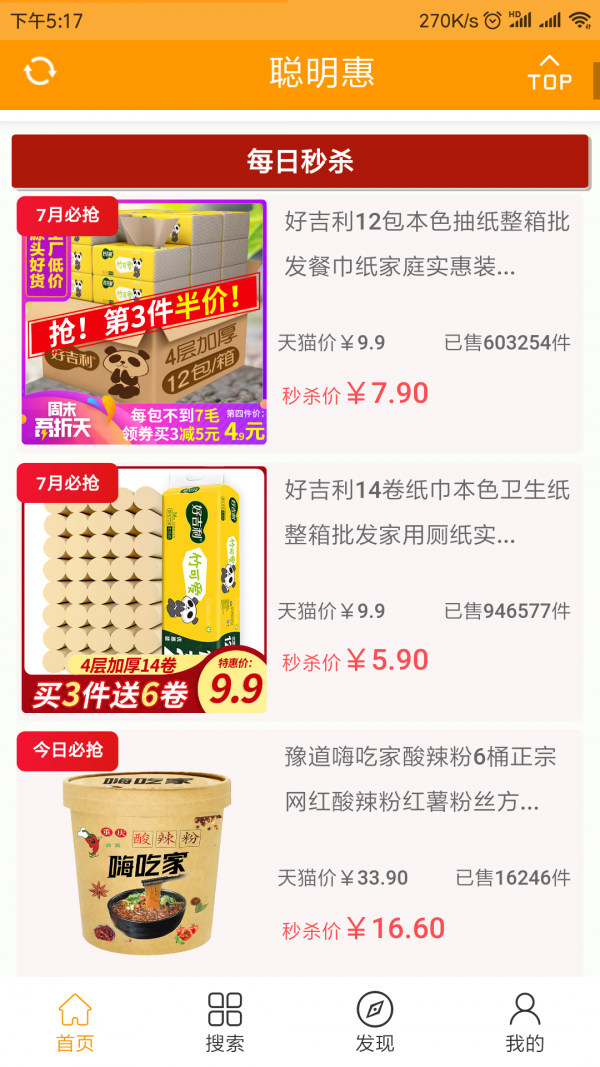Go to the 搜索 tab
Image resolution: width=600 pixels, height=1067 pixels.
[x=225, y=1022]
